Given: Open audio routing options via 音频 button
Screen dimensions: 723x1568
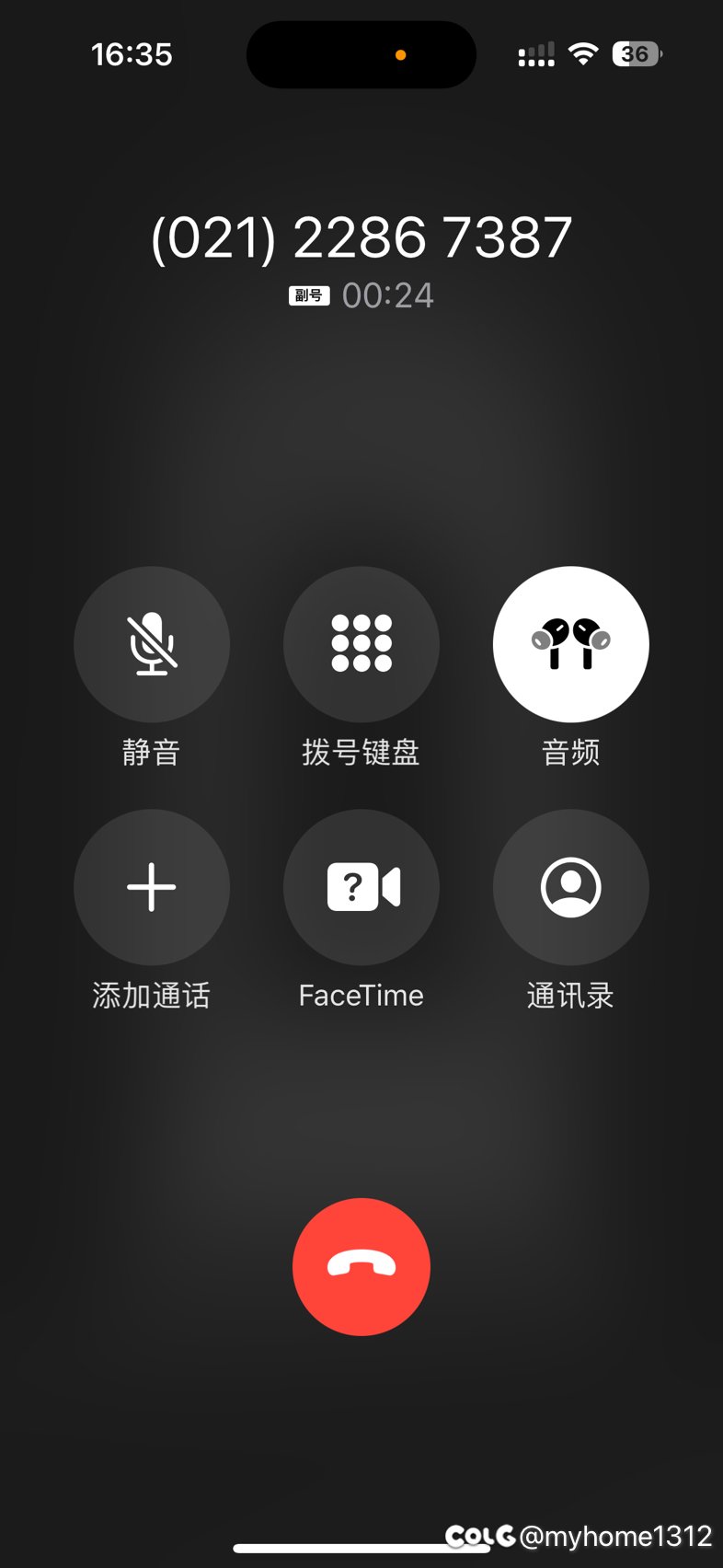Looking at the screenshot, I should 570,644.
